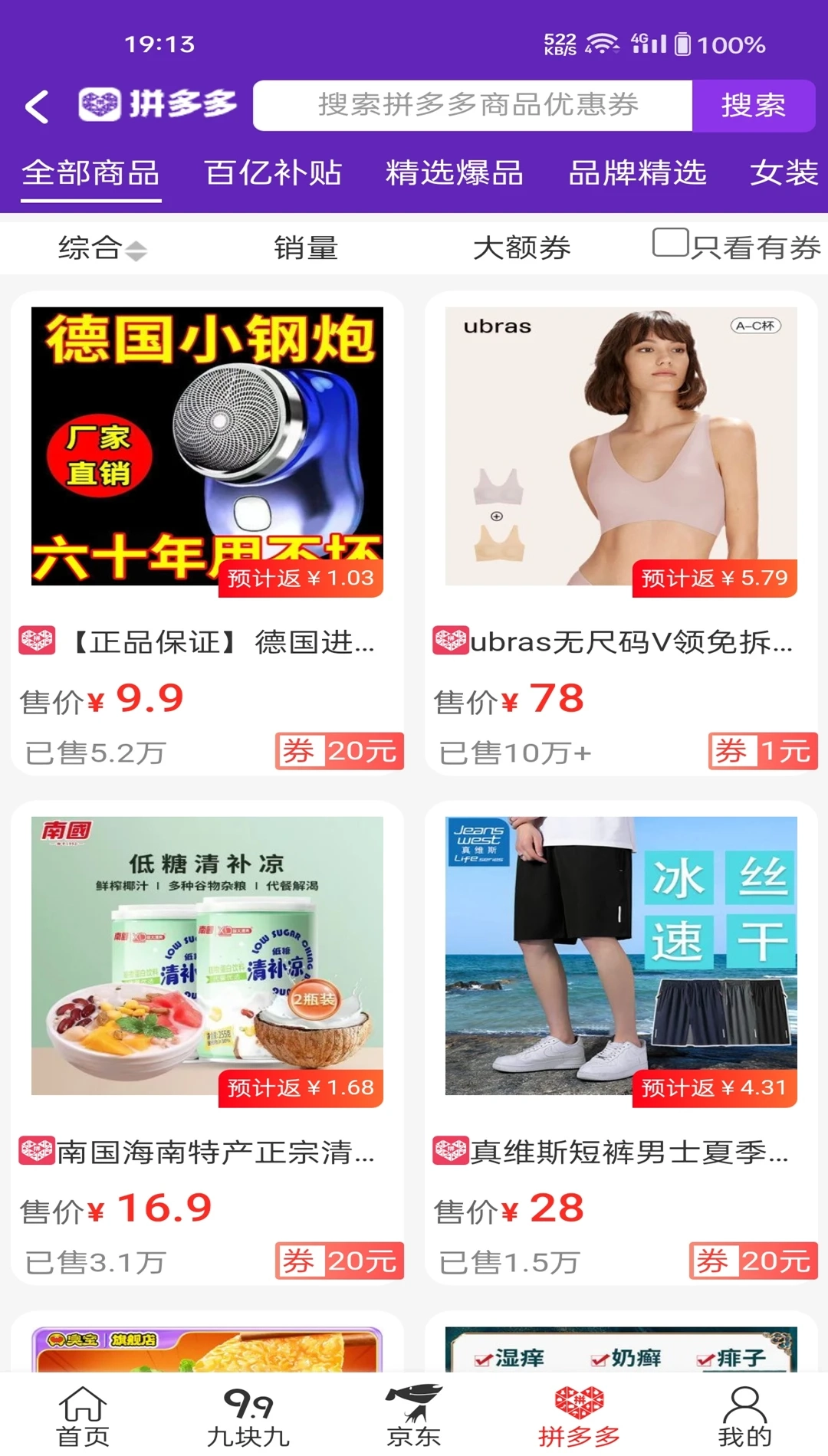Tap the Pinduoduo icon beside ubras product title

click(449, 642)
